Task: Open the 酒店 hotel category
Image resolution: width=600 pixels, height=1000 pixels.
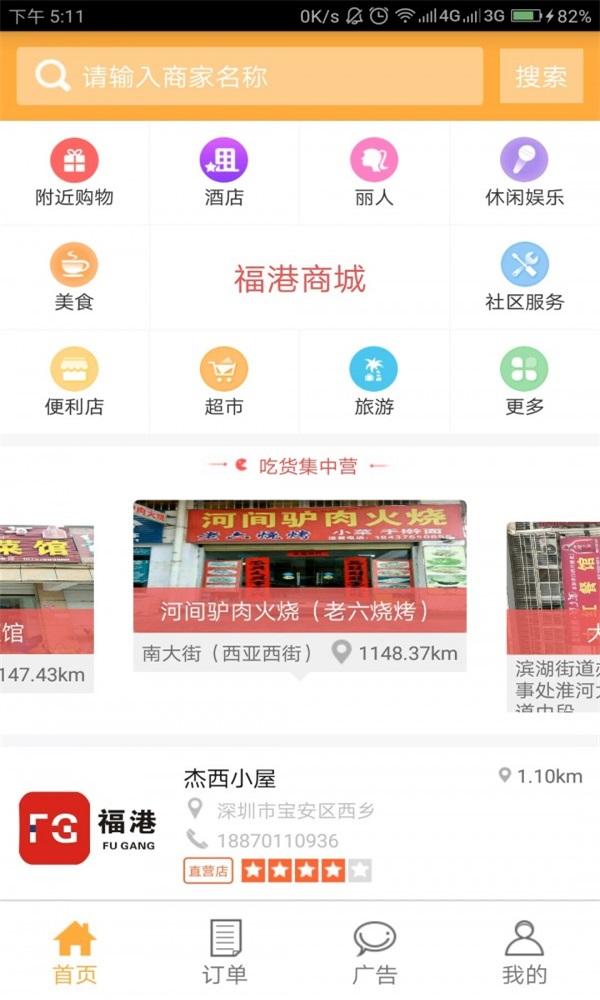Action: point(224,173)
